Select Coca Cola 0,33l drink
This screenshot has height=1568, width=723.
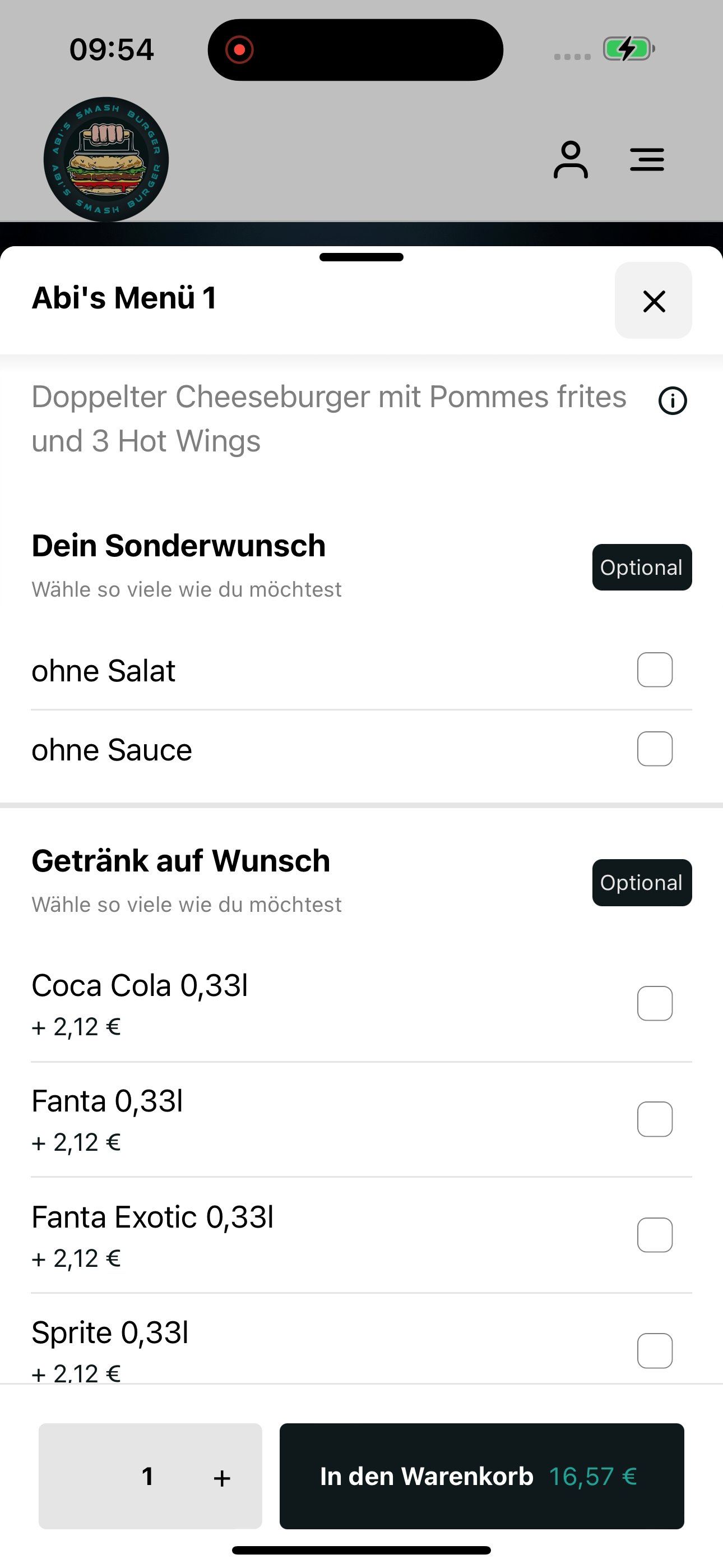tap(655, 1003)
